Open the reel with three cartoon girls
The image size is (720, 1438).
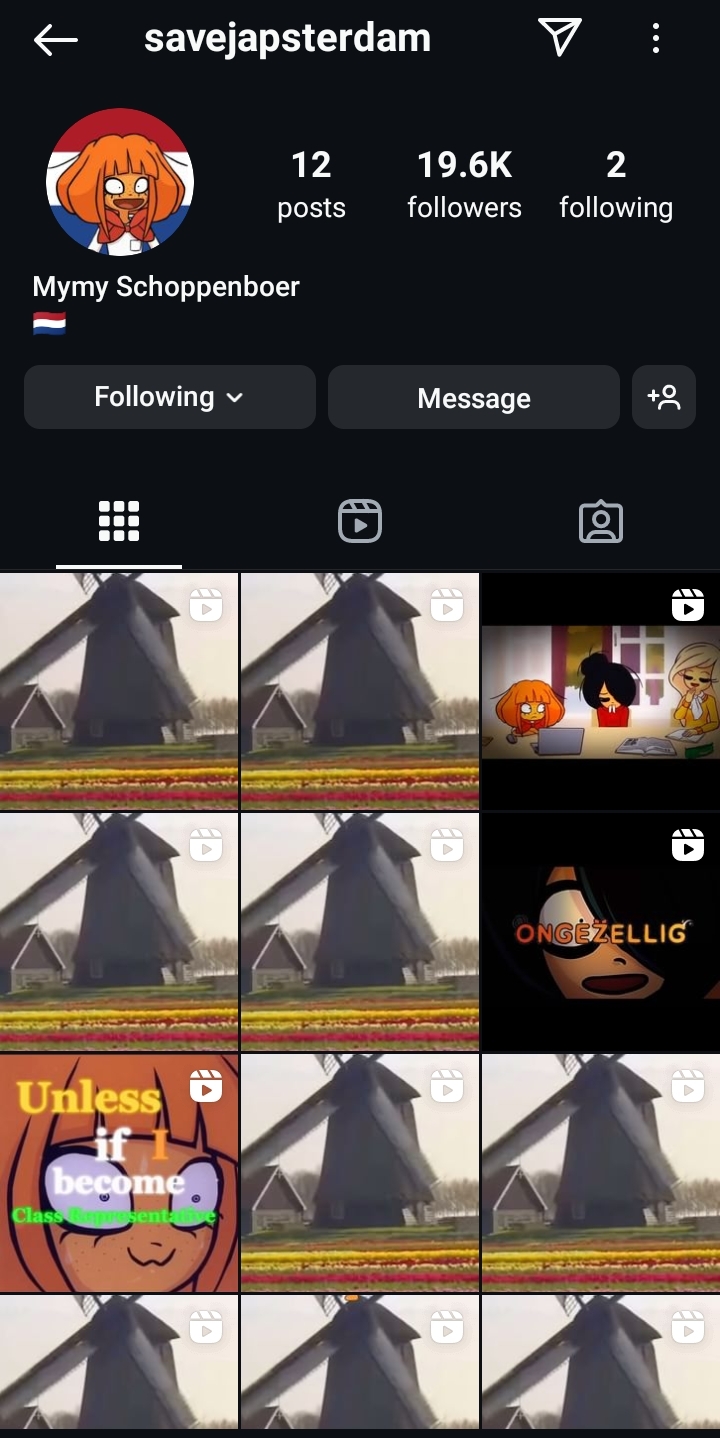pos(600,692)
